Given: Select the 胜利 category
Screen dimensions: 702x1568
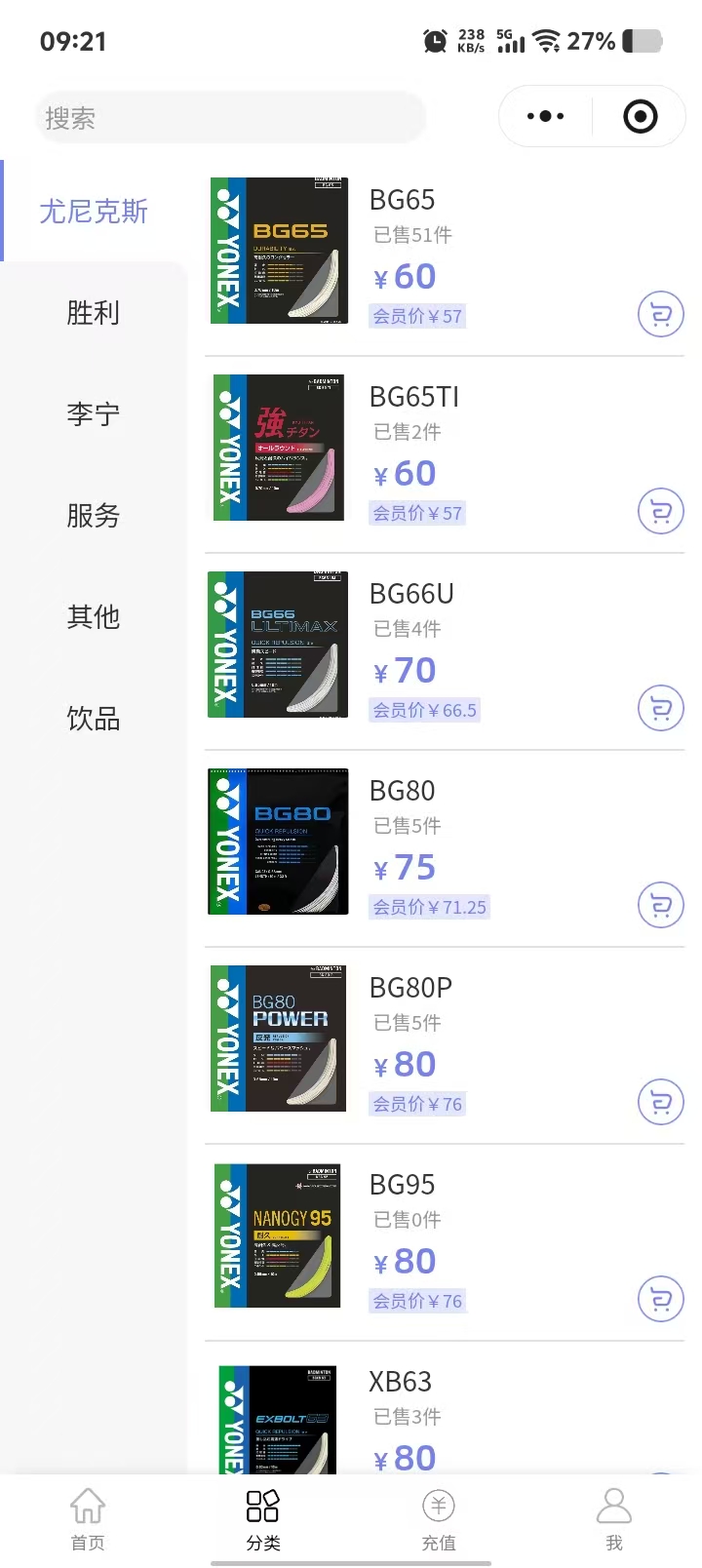Looking at the screenshot, I should pos(94,313).
